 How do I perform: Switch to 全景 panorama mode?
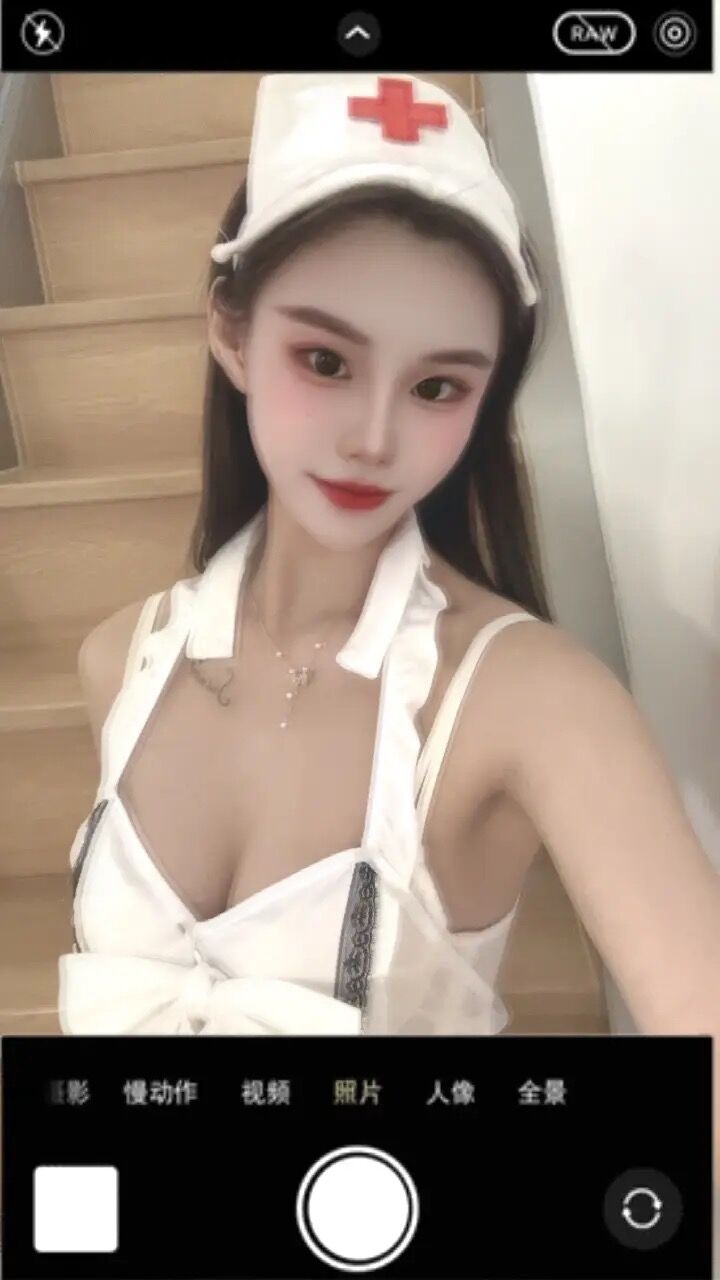pos(542,1093)
